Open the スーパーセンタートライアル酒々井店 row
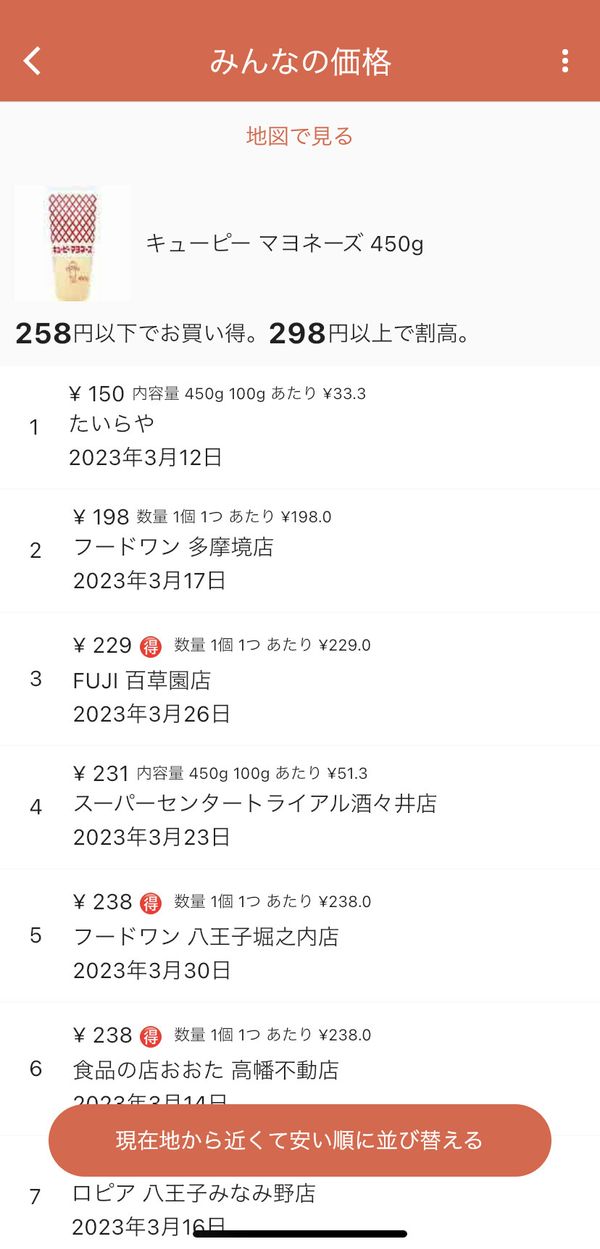This screenshot has height=1249, width=600. pos(300,807)
